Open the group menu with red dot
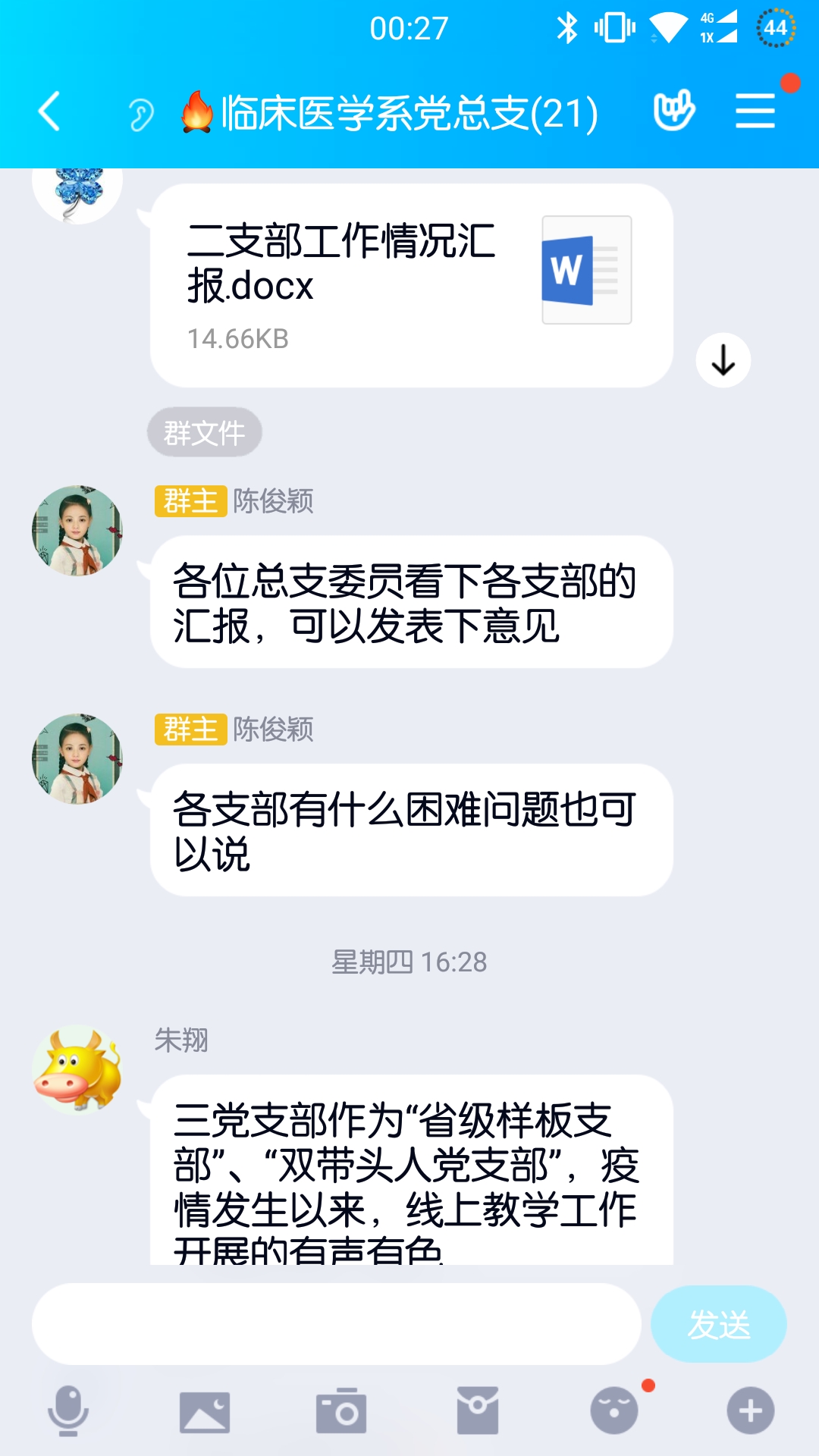The image size is (819, 1456). [x=756, y=111]
